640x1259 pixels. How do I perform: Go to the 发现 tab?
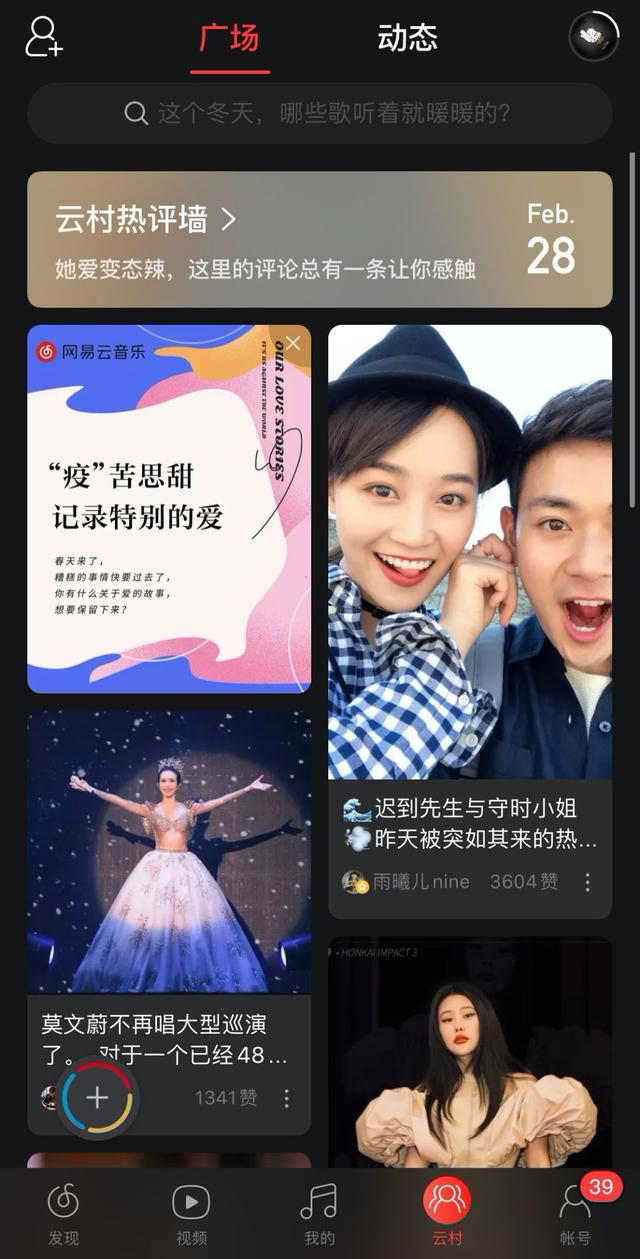64,1213
